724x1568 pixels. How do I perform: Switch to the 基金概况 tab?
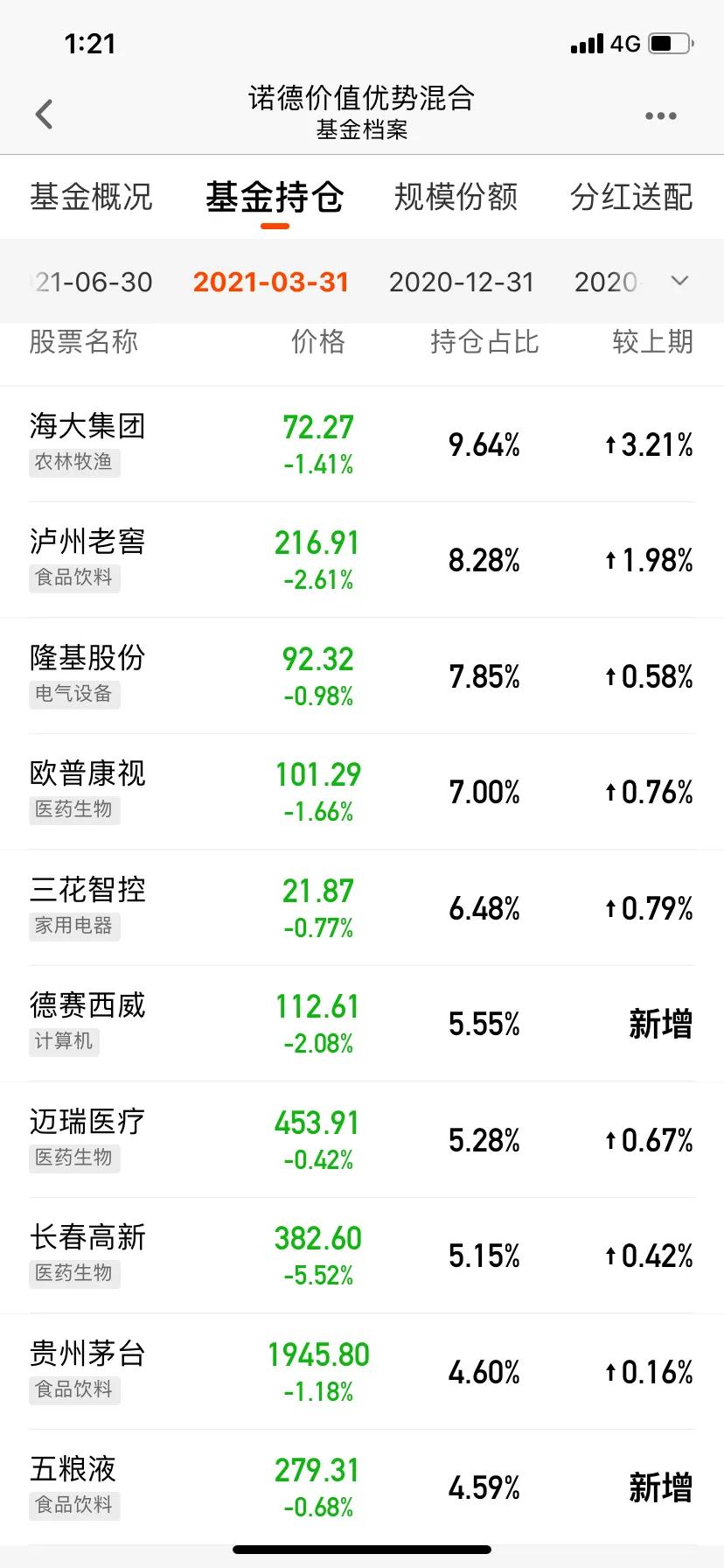91,197
